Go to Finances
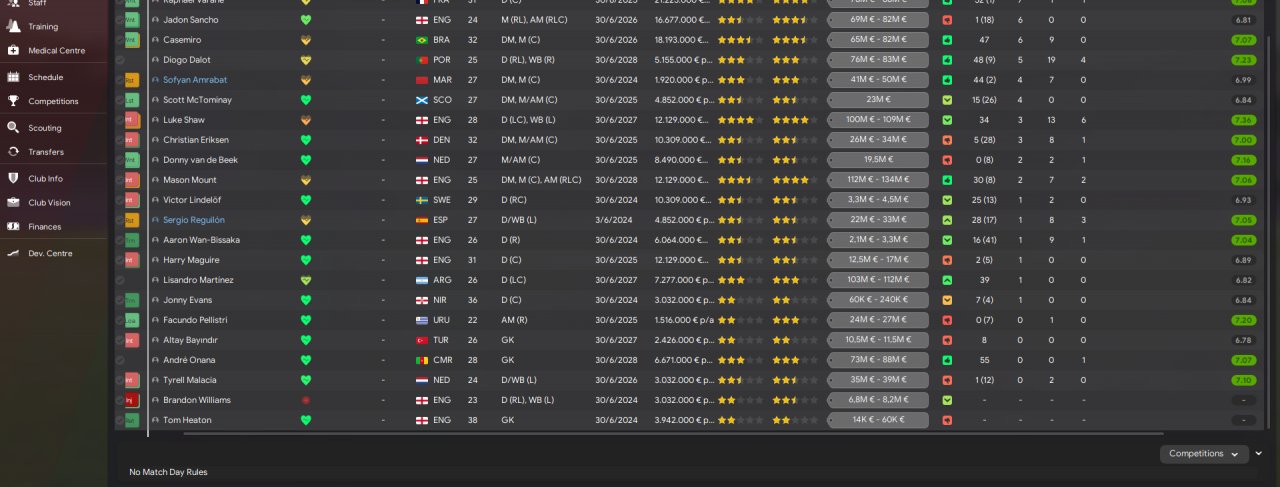The width and height of the screenshot is (1280, 487). tap(45, 227)
